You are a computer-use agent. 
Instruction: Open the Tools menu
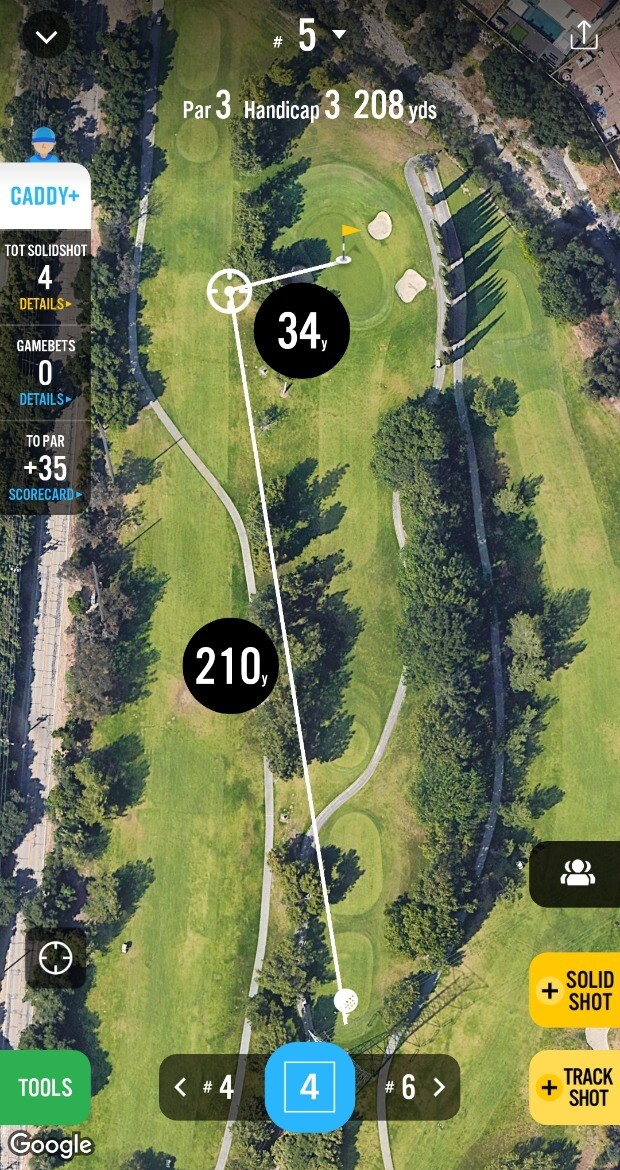(45, 1087)
